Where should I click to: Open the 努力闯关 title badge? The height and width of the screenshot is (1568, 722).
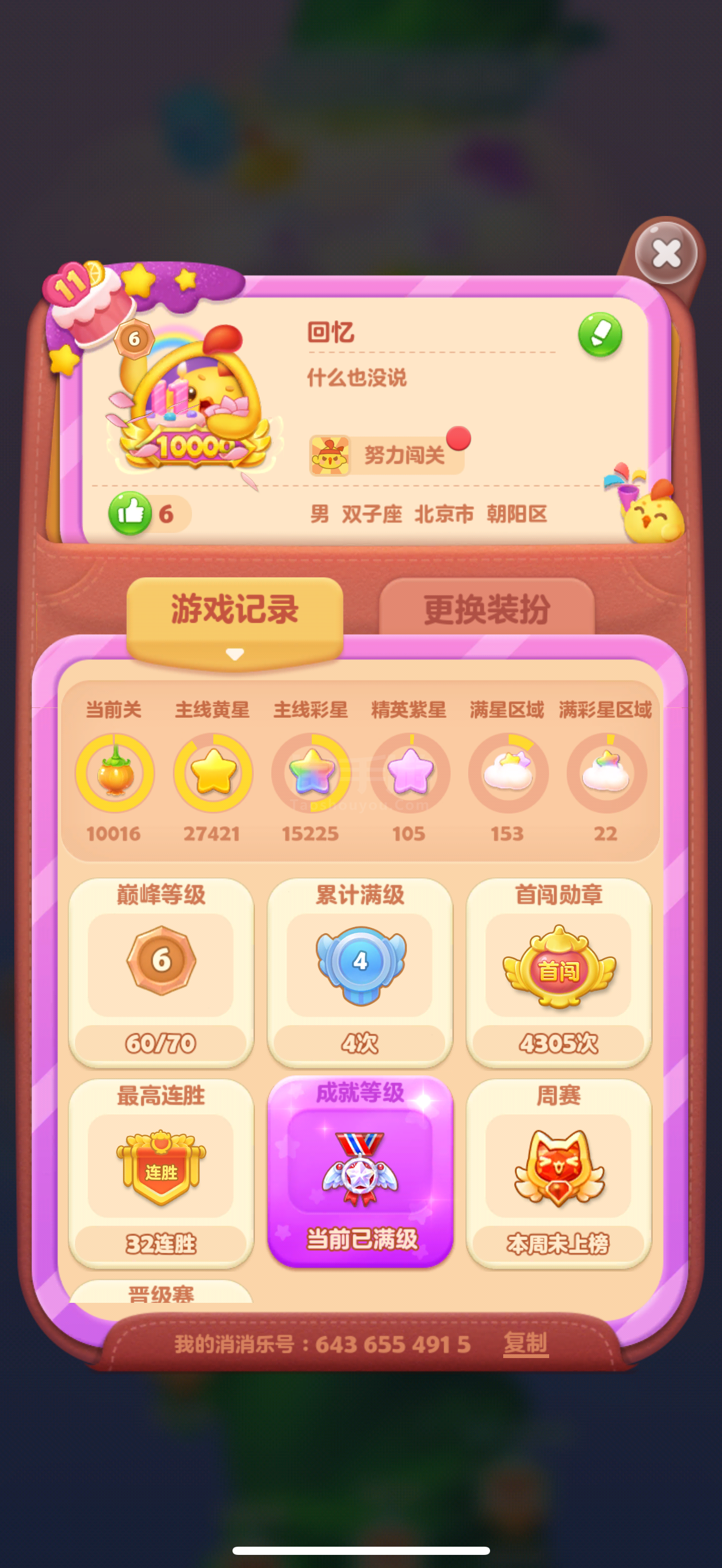coord(387,455)
